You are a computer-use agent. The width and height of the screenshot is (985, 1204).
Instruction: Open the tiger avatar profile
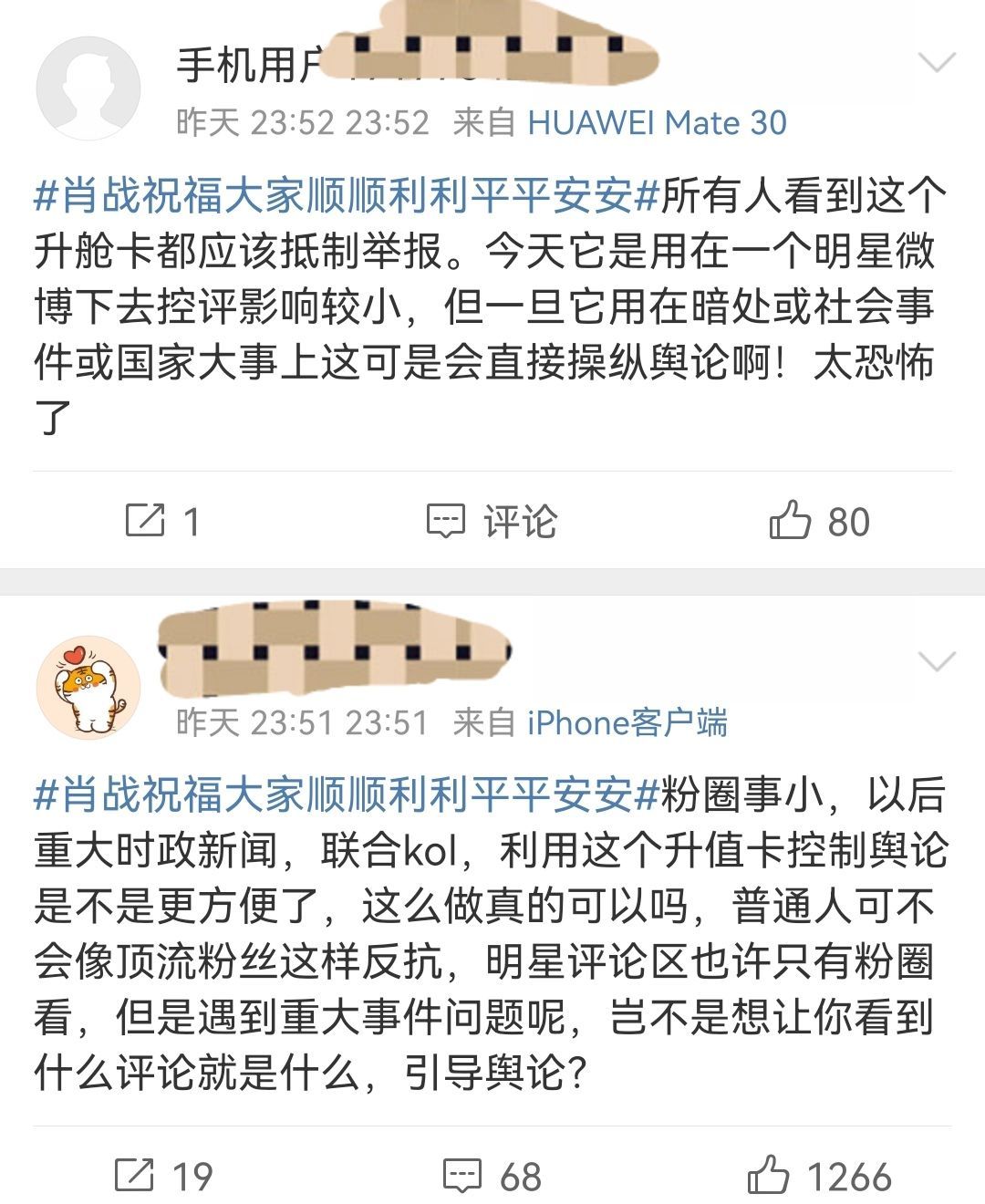pyautogui.click(x=88, y=688)
